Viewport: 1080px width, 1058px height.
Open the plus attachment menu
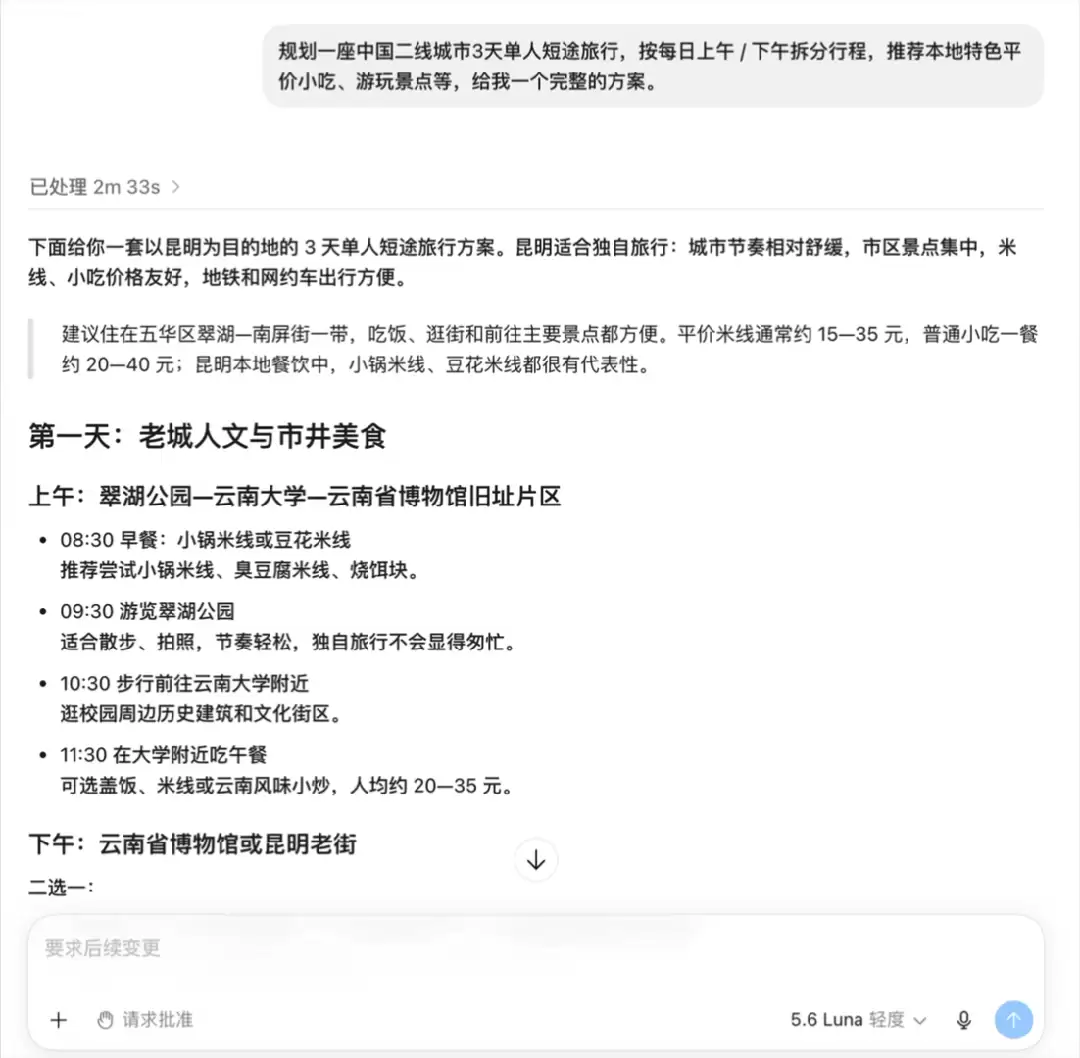coord(59,1019)
